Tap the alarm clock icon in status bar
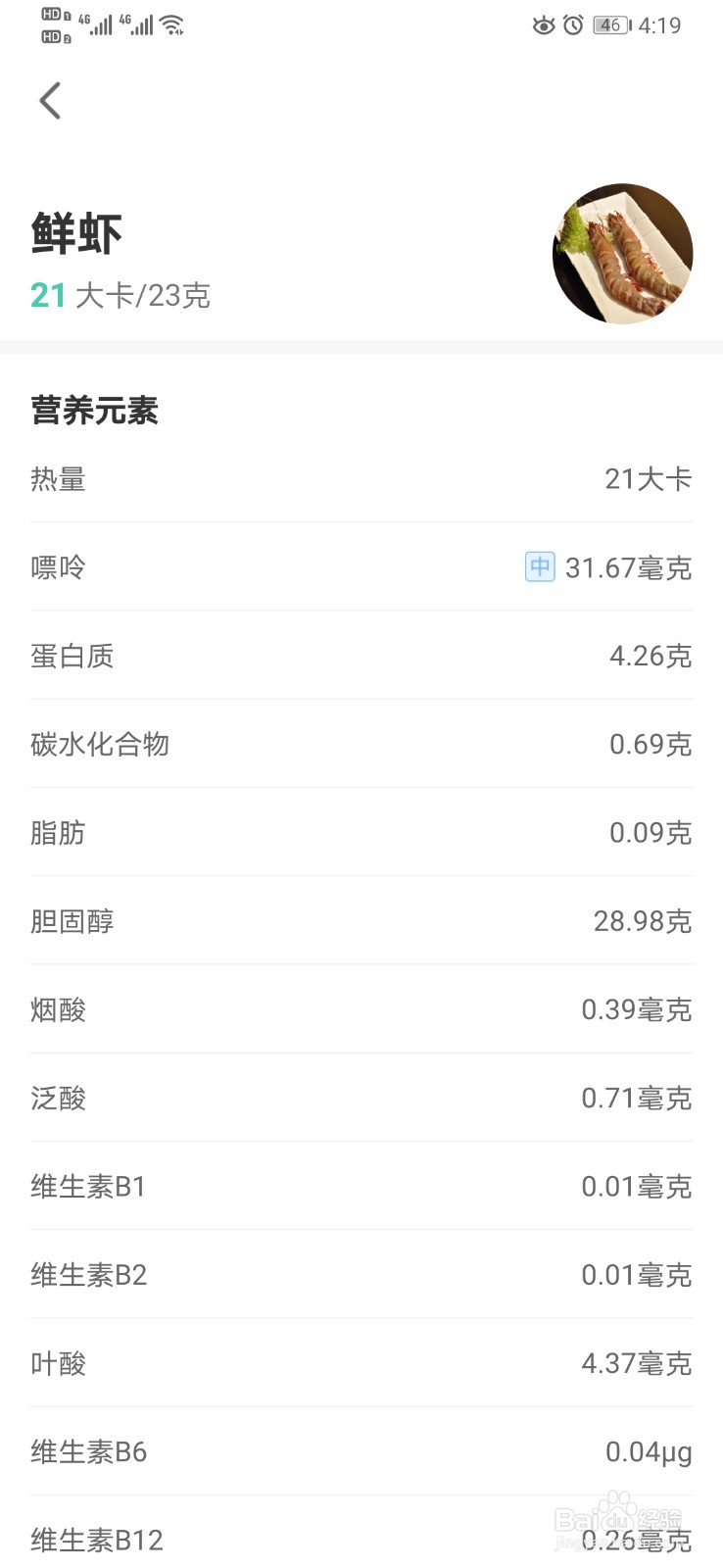This screenshot has width=723, height=1568. 572,25
